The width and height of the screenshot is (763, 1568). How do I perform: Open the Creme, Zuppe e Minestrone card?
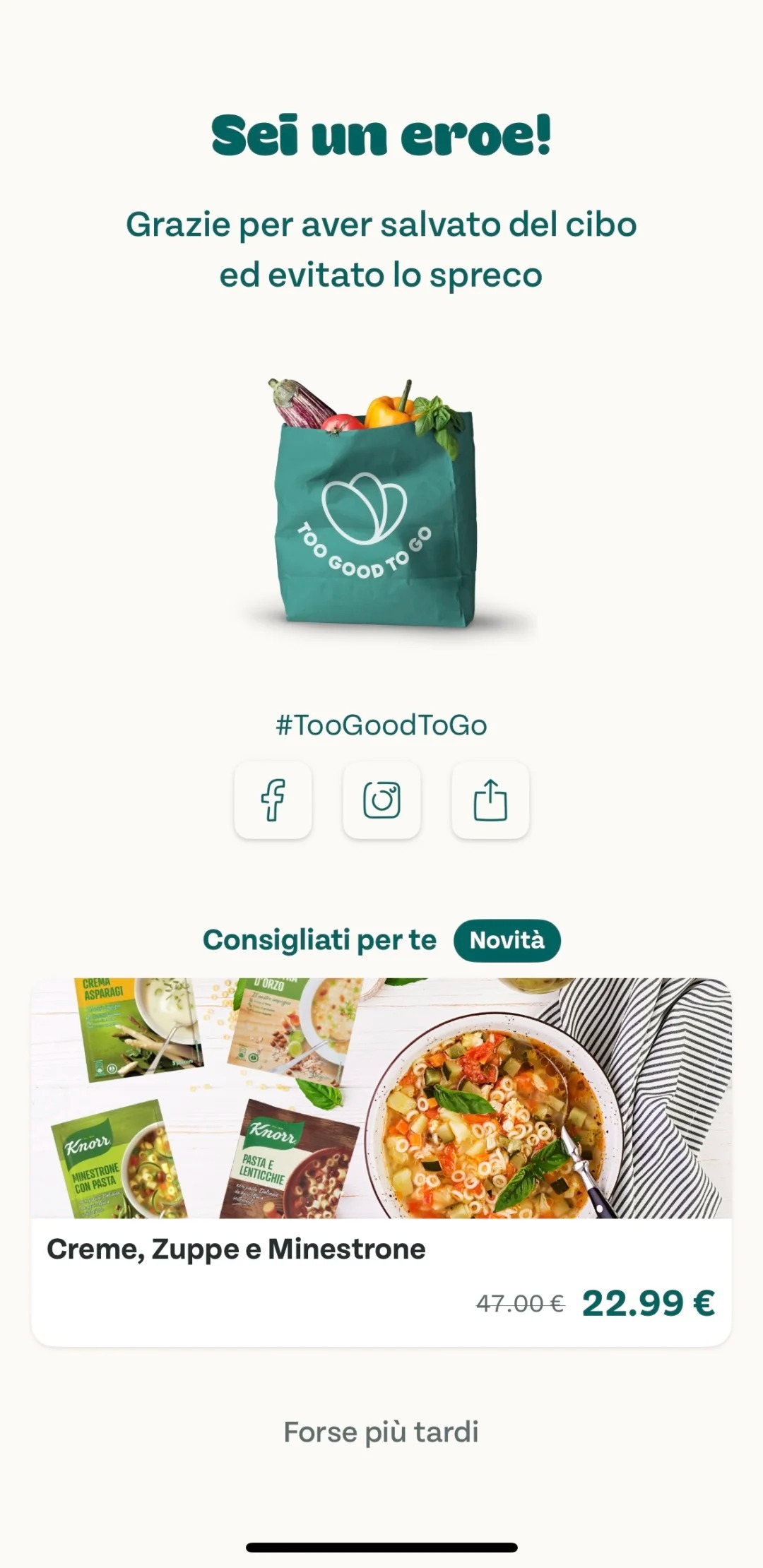(x=381, y=1161)
